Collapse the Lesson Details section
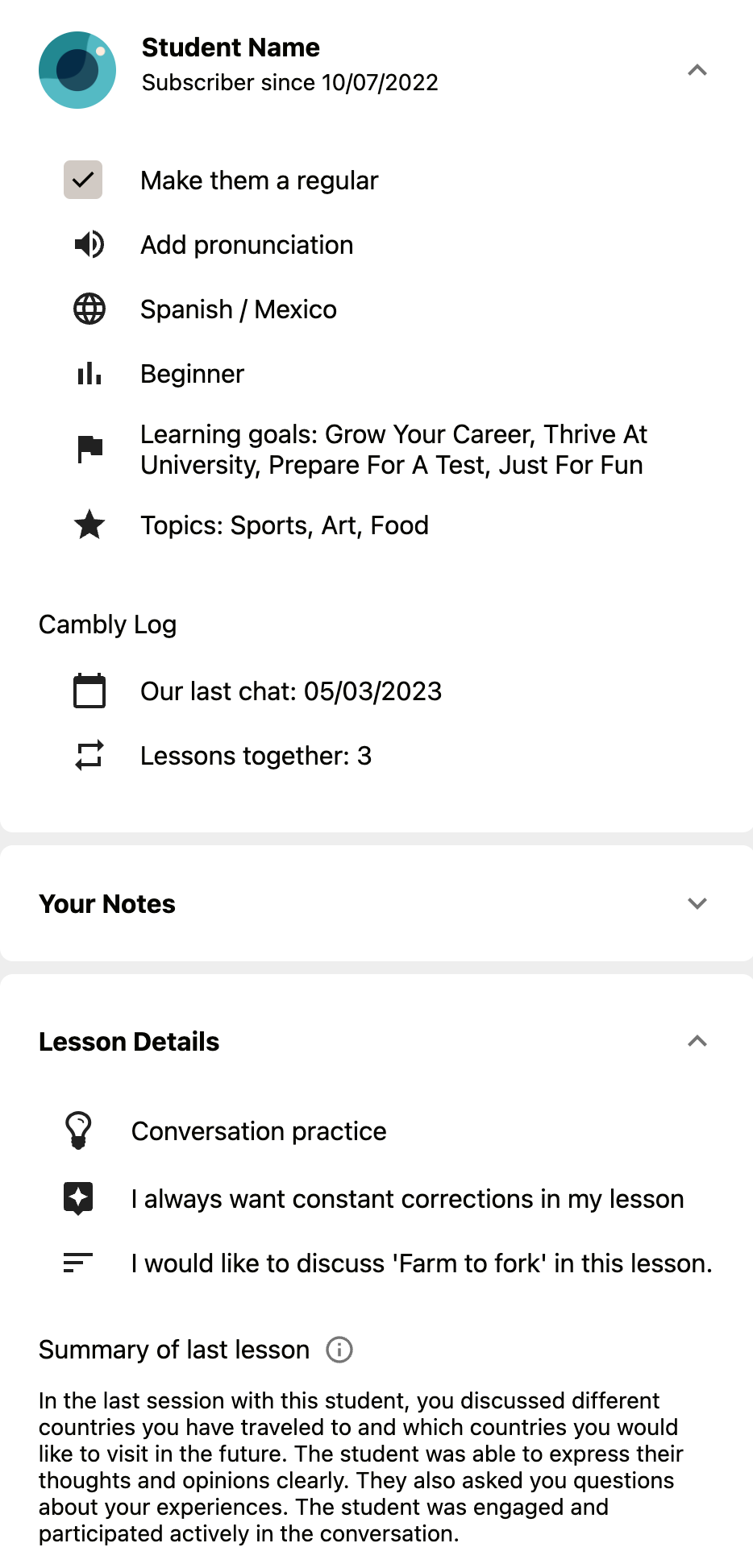Screen dimensions: 753x1568 click(x=697, y=1041)
